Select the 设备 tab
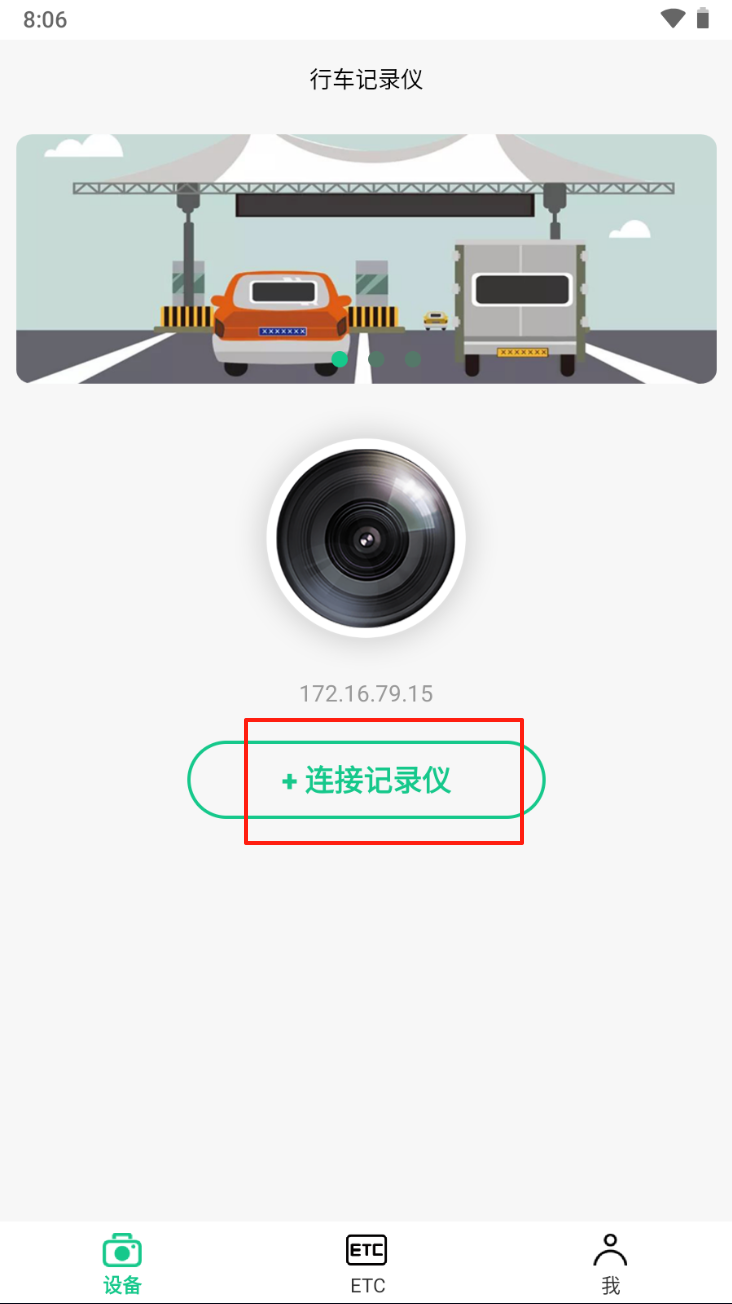Screen dimensions: 732x1304 (122, 1263)
